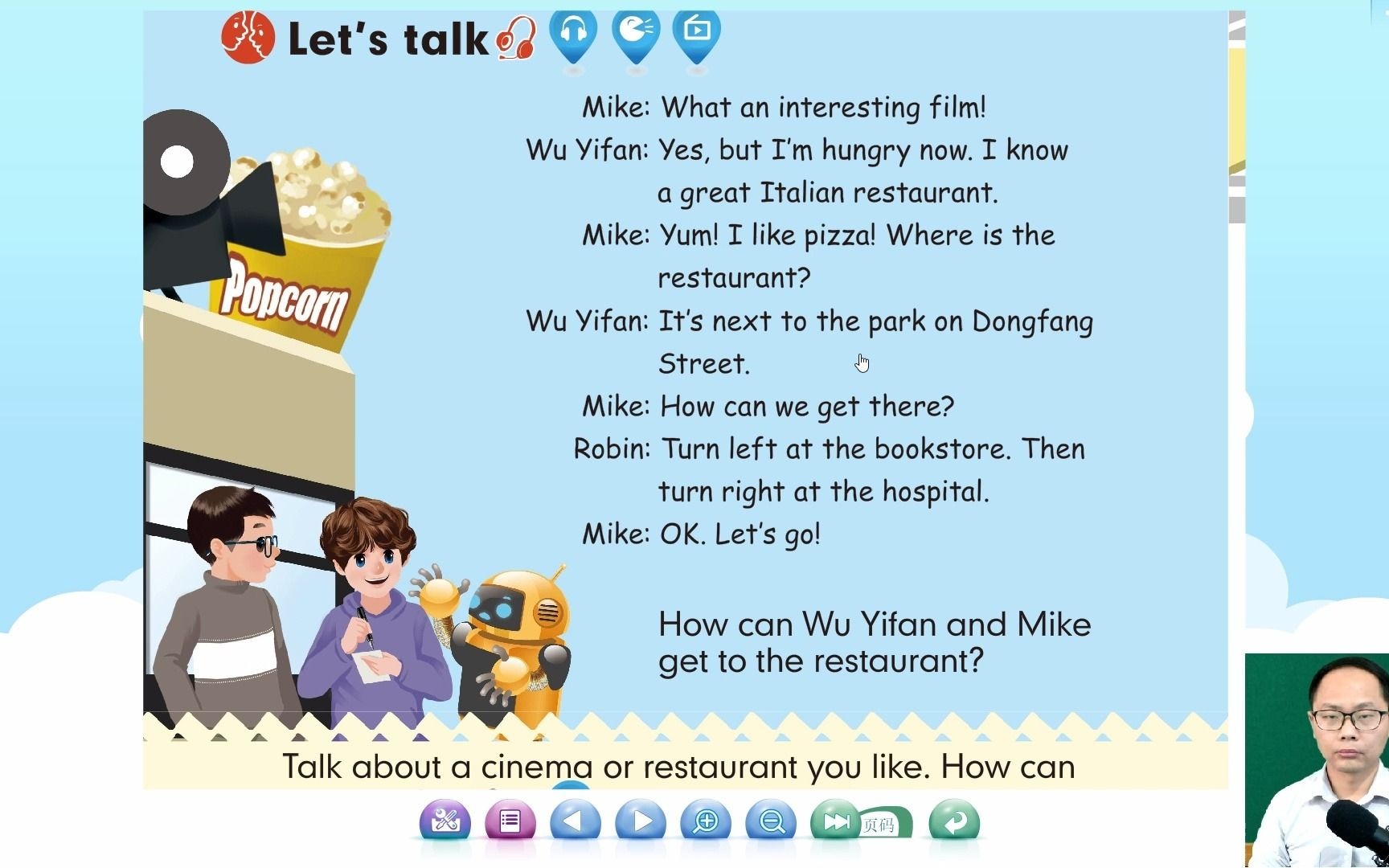Viewport: 1389px width, 868px height.
Task: Tap the green return arrow button
Action: pos(954,821)
